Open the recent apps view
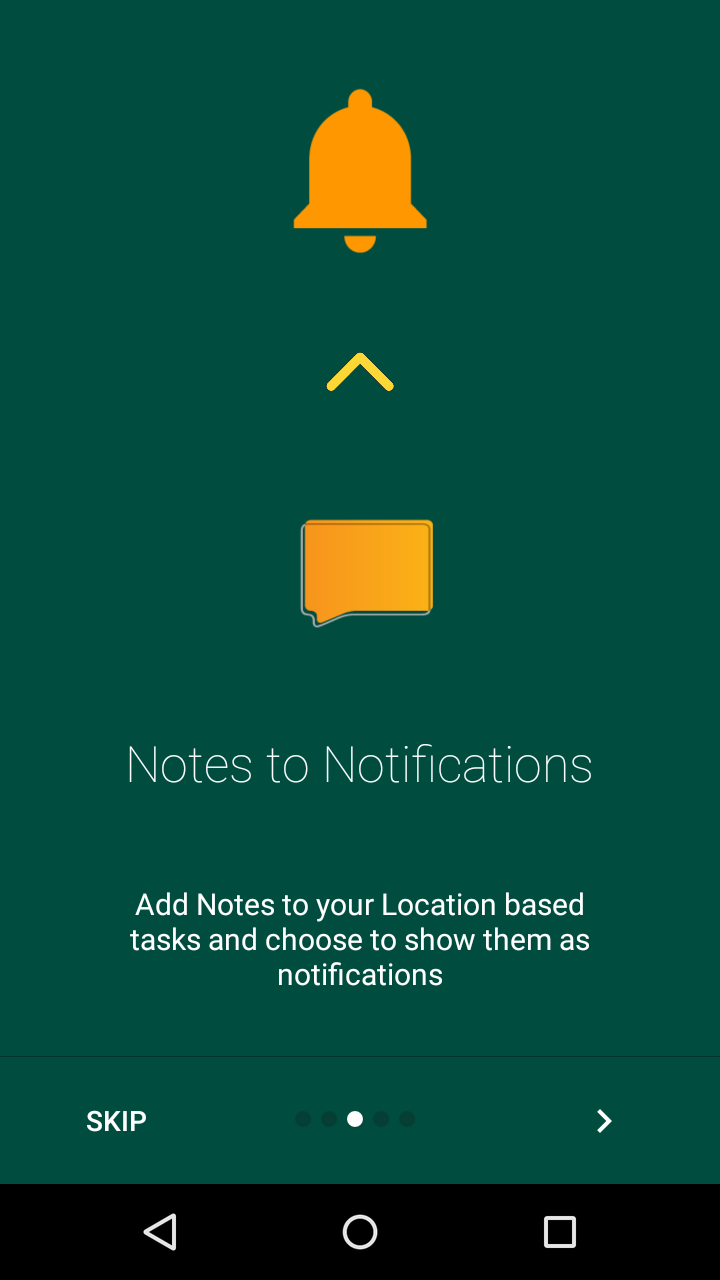Image resolution: width=720 pixels, height=1280 pixels. point(559,1232)
